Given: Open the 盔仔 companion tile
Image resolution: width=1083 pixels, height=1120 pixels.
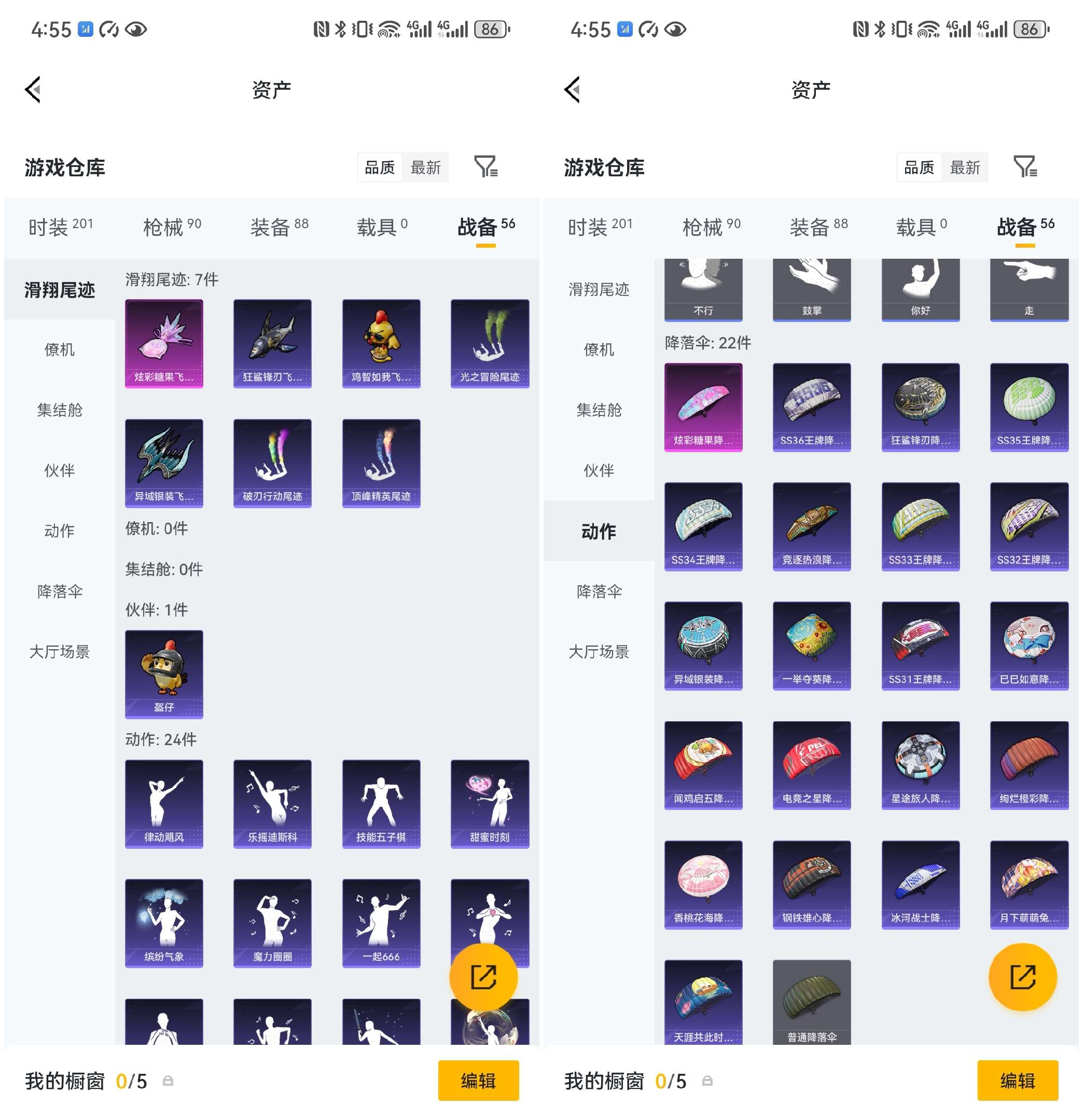Looking at the screenshot, I should click(x=164, y=674).
